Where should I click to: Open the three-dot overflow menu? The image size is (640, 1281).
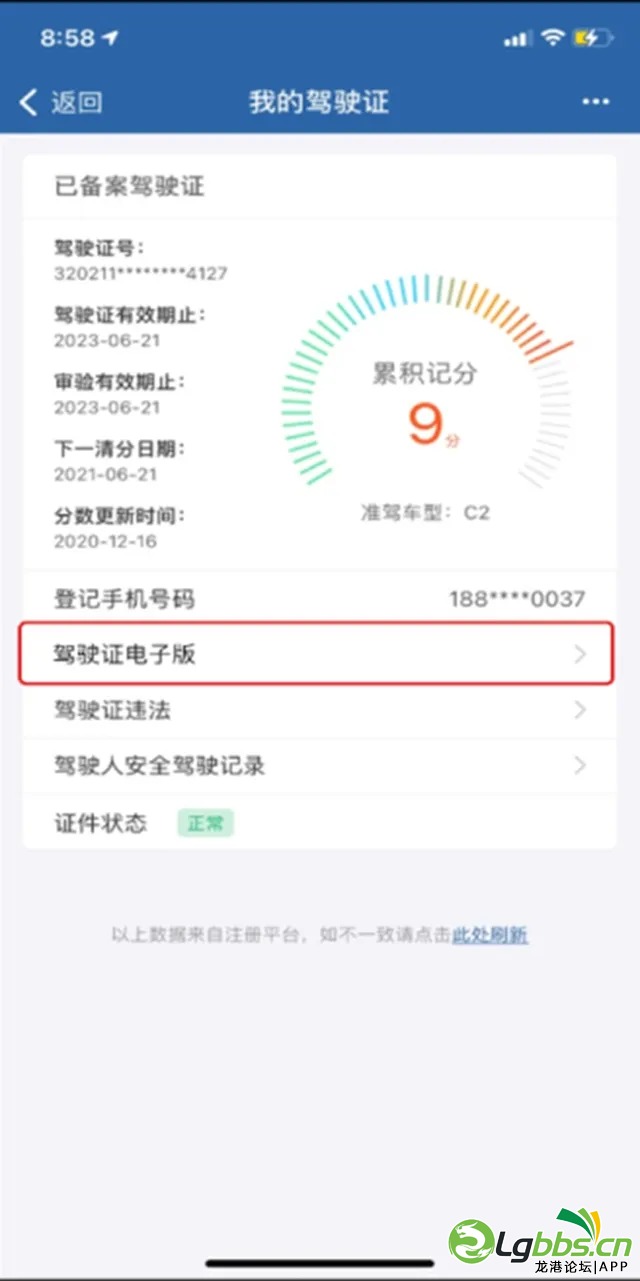point(595,102)
